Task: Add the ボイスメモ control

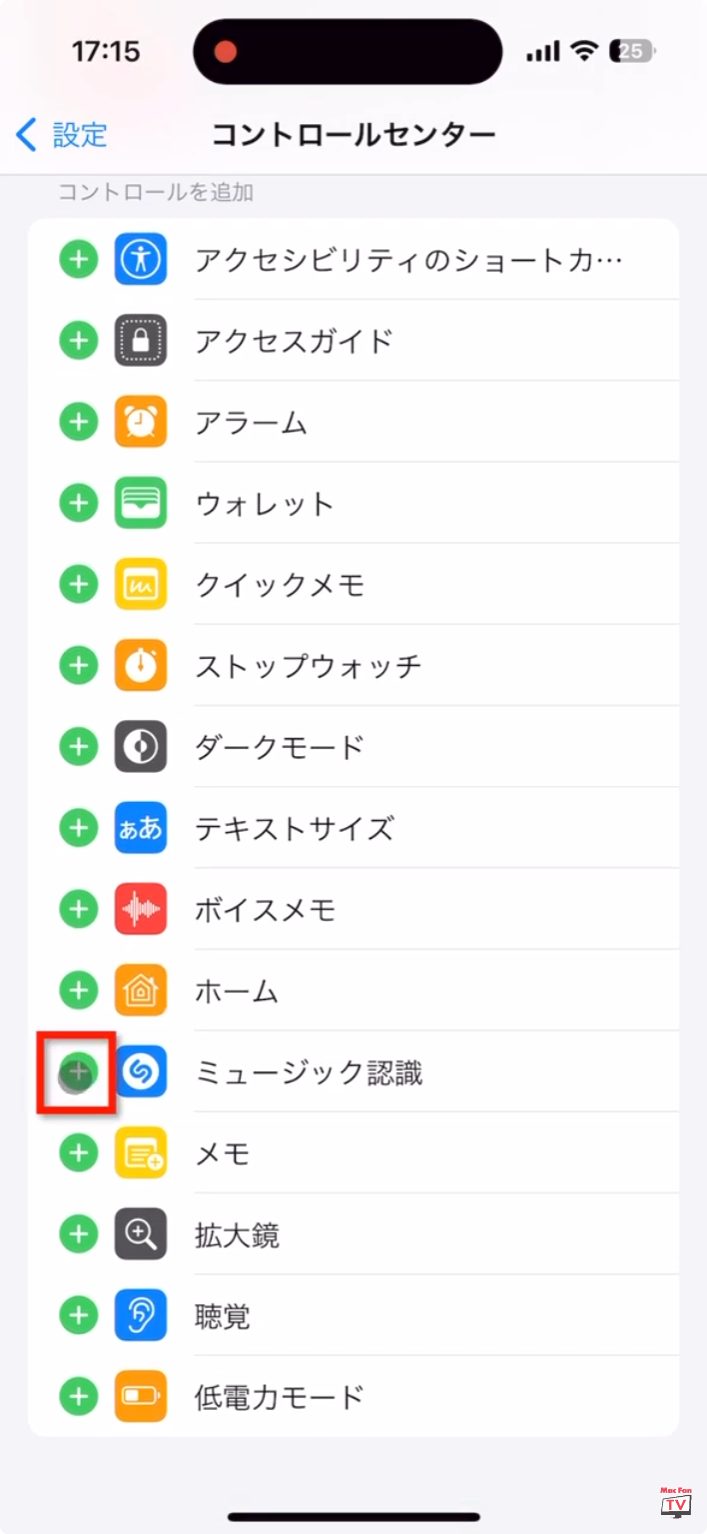Action: 79,909
